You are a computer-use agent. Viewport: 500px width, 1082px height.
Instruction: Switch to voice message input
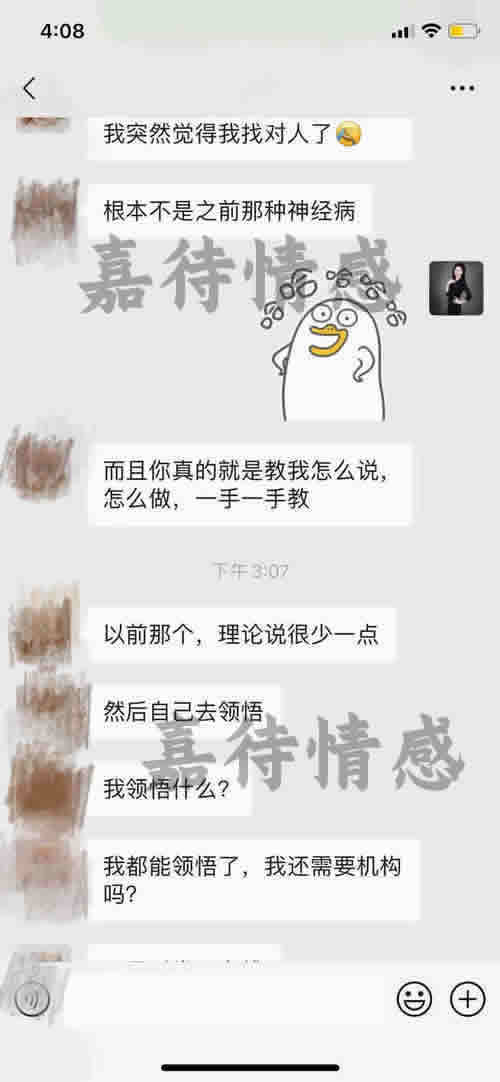click(x=32, y=998)
